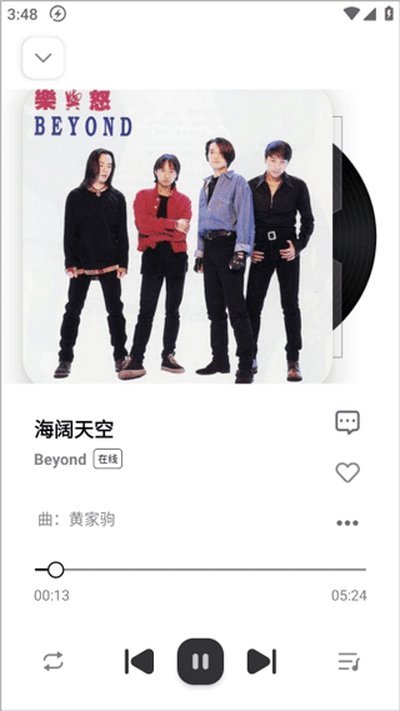Toggle the repeat mode icon

[x=54, y=662]
